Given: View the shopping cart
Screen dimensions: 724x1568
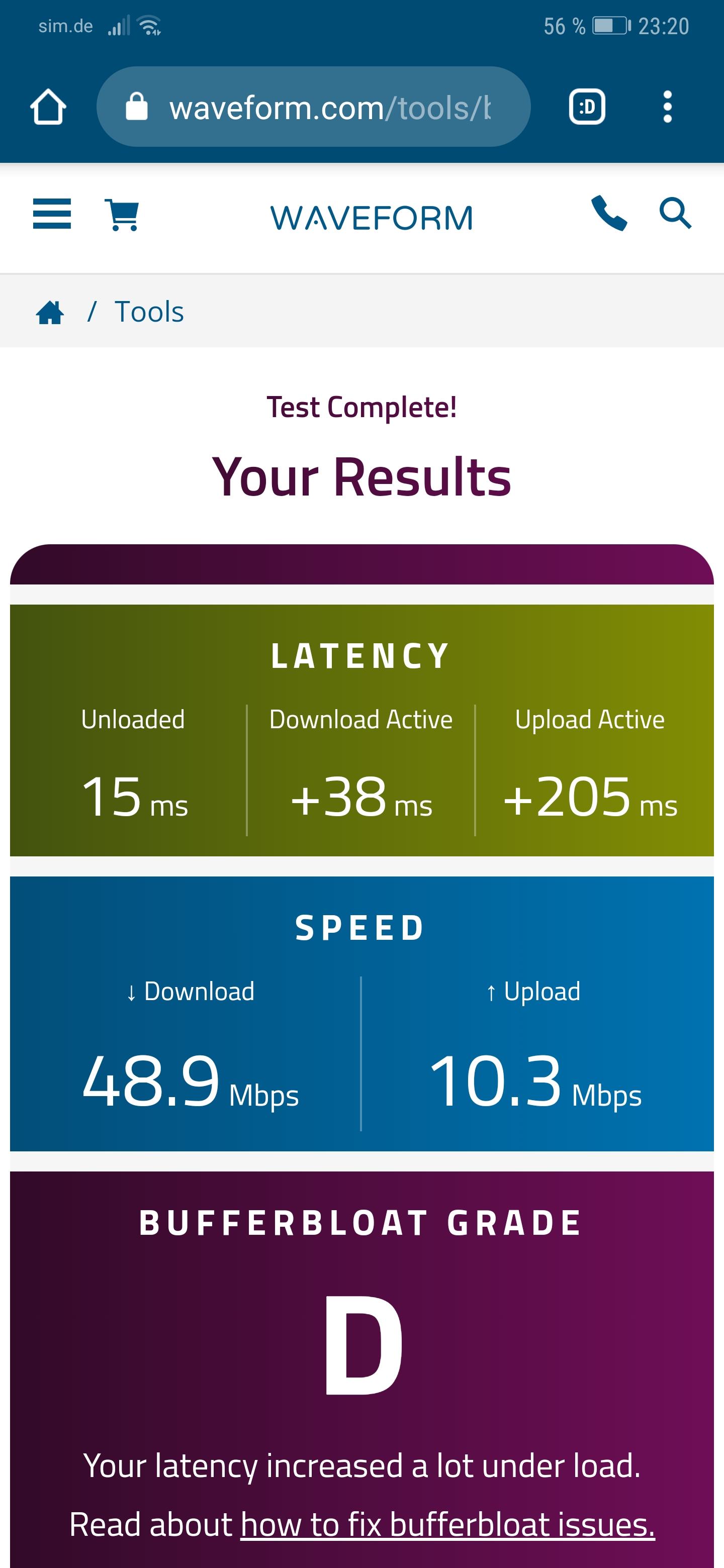Looking at the screenshot, I should pyautogui.click(x=122, y=215).
